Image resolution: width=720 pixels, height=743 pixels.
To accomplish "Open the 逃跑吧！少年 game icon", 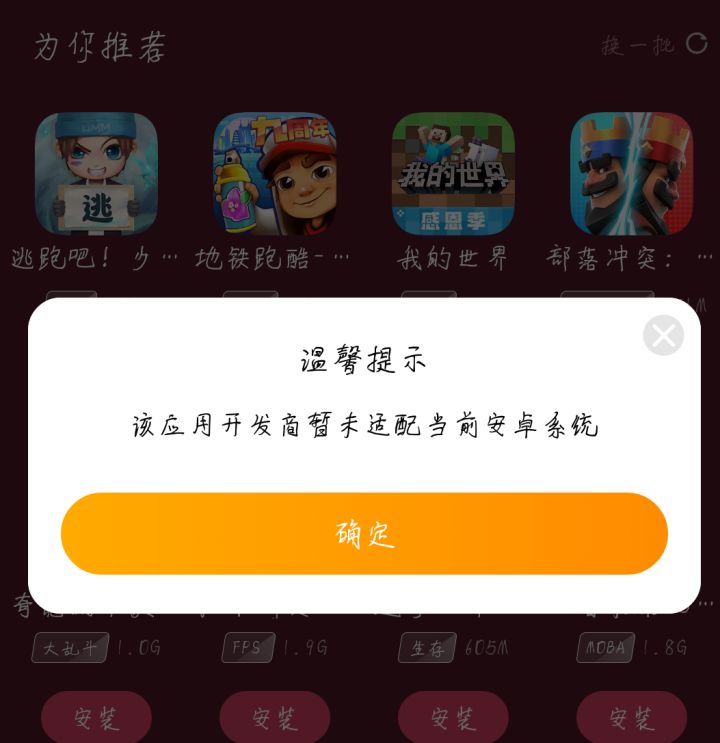I will point(95,174).
